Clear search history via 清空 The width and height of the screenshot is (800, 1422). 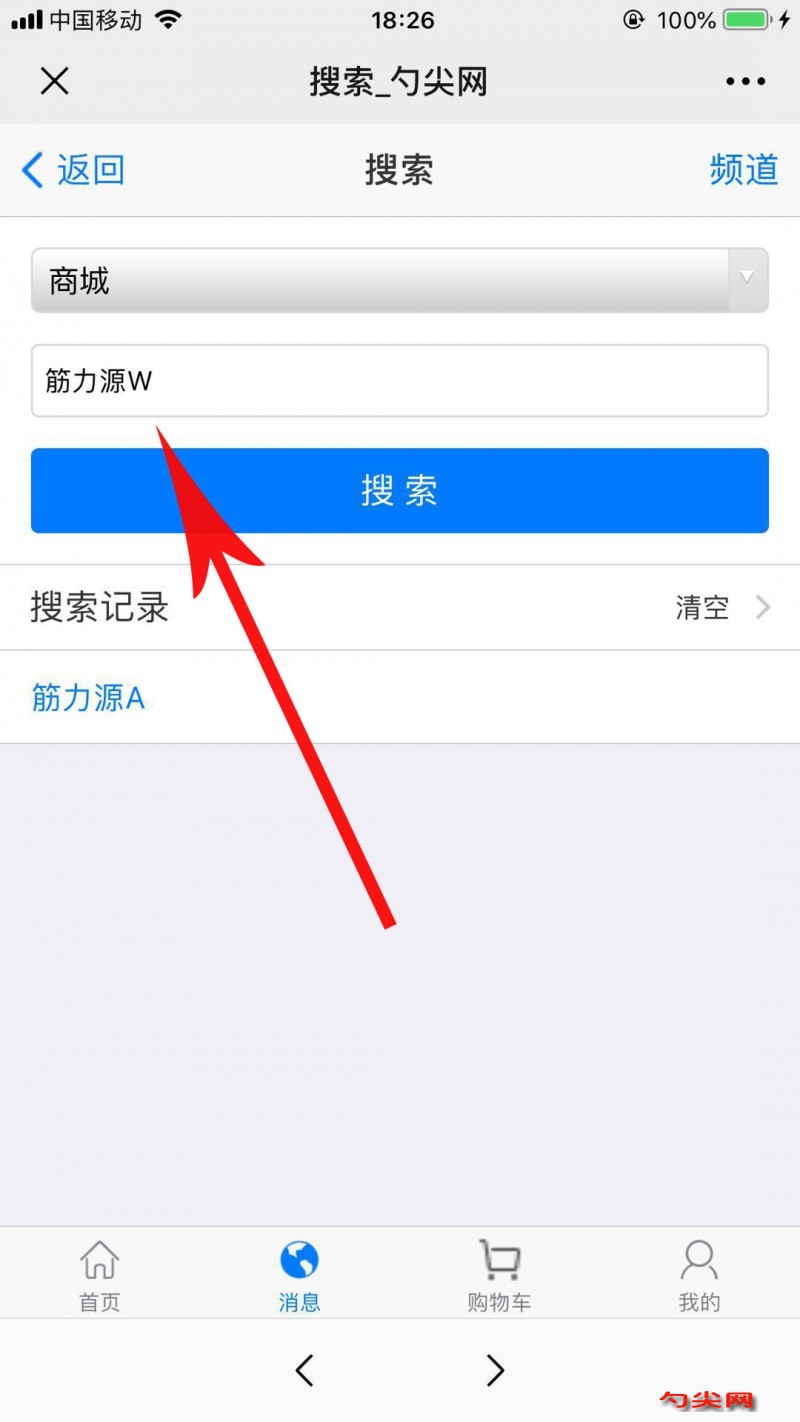click(x=720, y=607)
